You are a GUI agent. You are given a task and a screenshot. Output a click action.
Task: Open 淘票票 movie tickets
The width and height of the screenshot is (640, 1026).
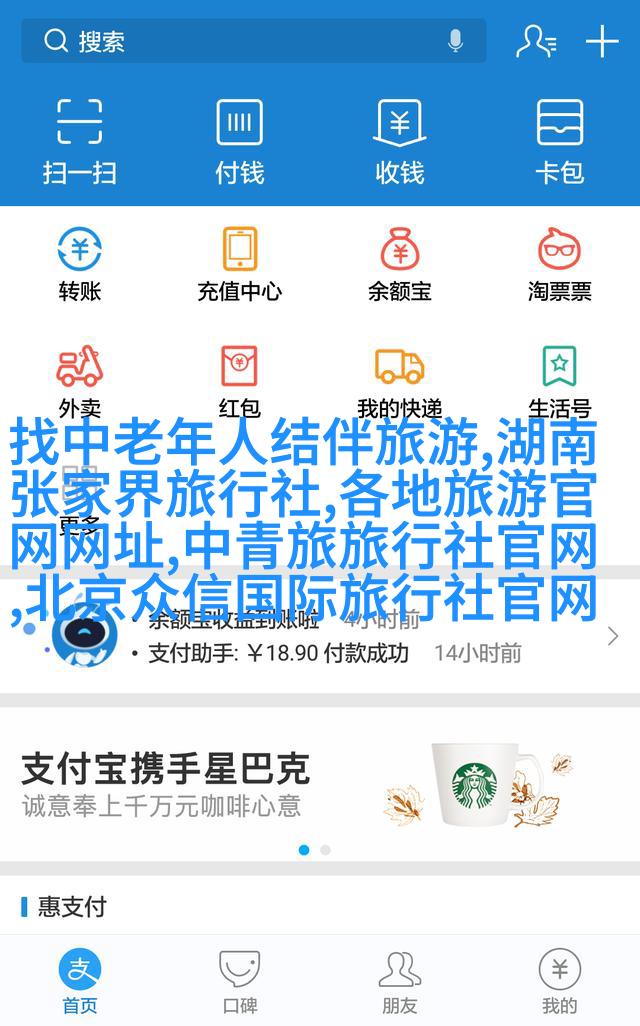(559, 263)
